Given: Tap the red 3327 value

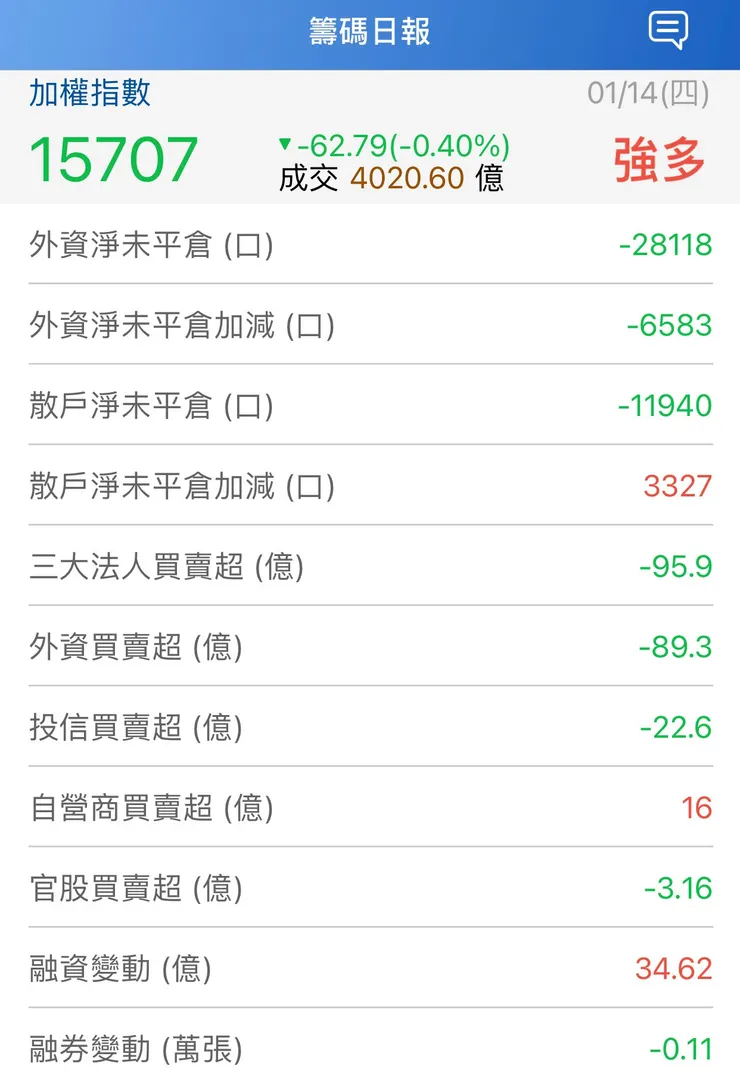Looking at the screenshot, I should 678,487.
